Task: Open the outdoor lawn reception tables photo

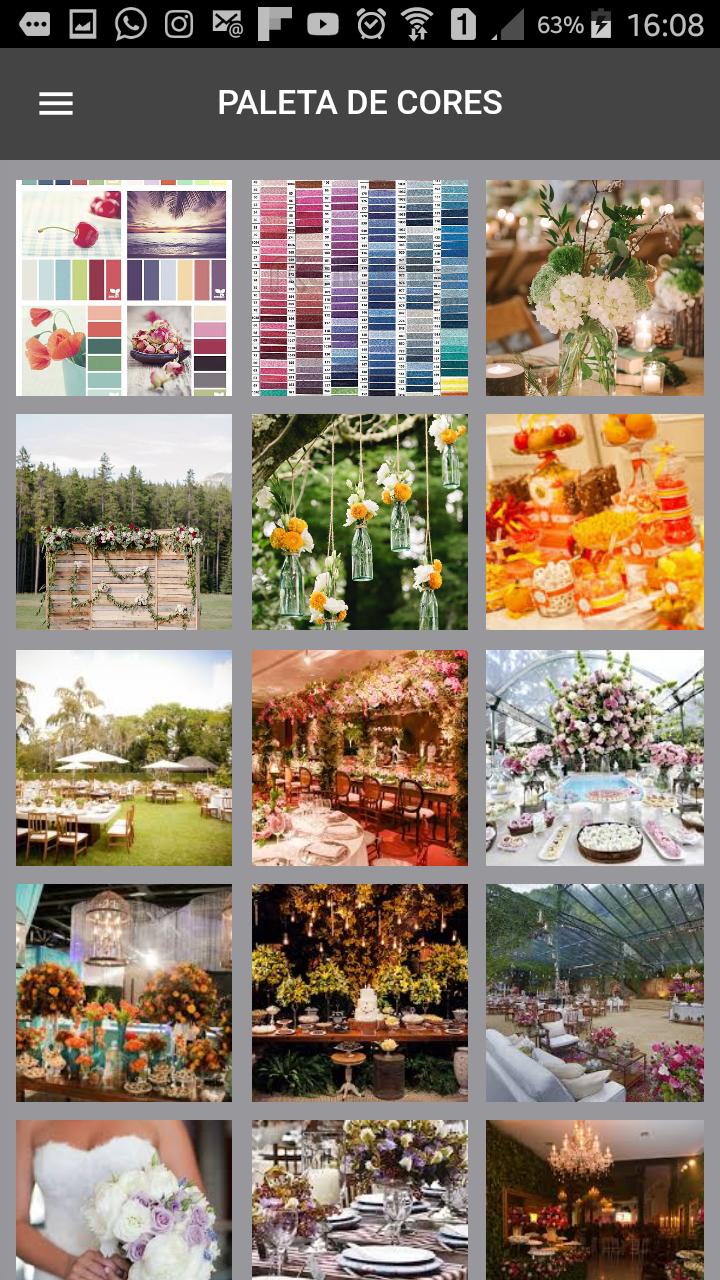Action: [x=124, y=757]
